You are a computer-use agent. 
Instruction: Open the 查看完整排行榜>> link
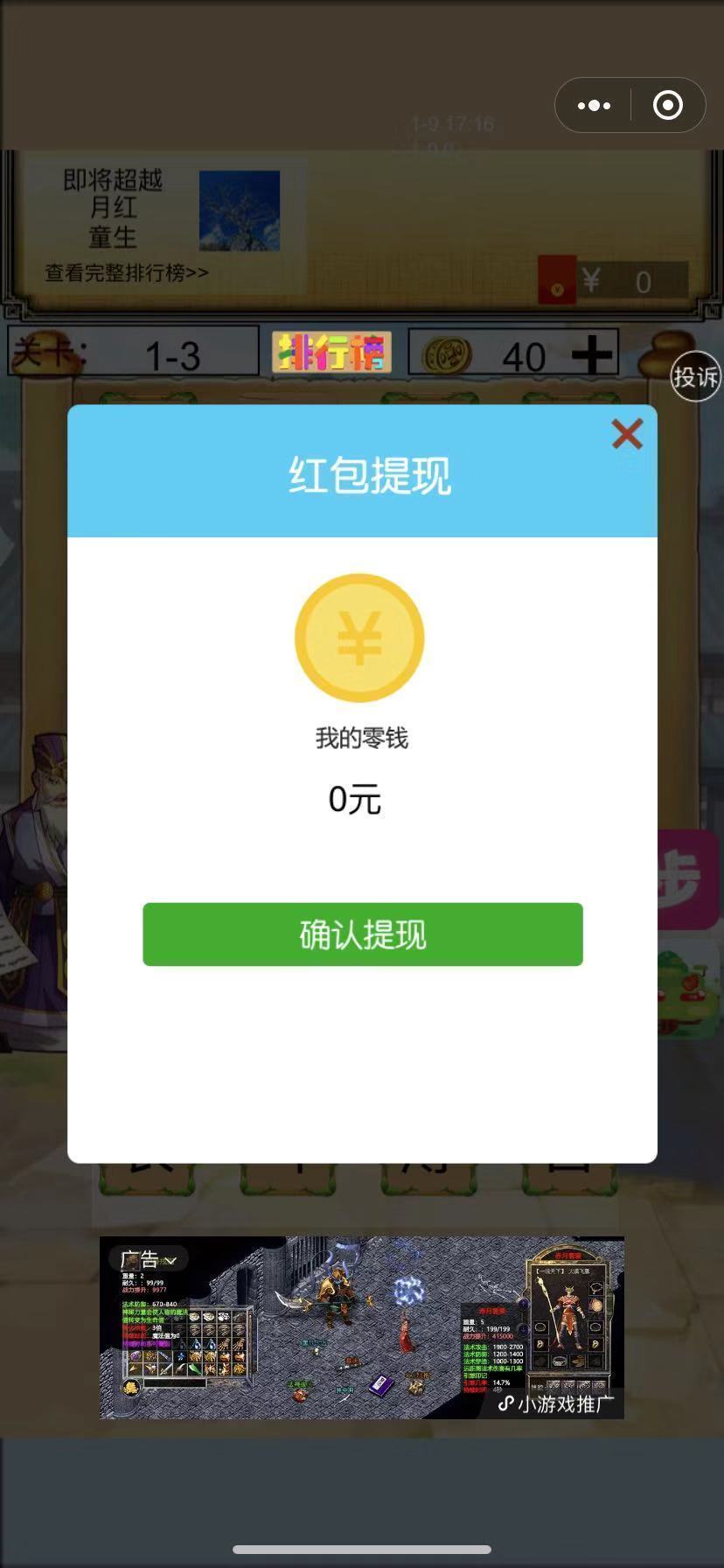[x=125, y=272]
